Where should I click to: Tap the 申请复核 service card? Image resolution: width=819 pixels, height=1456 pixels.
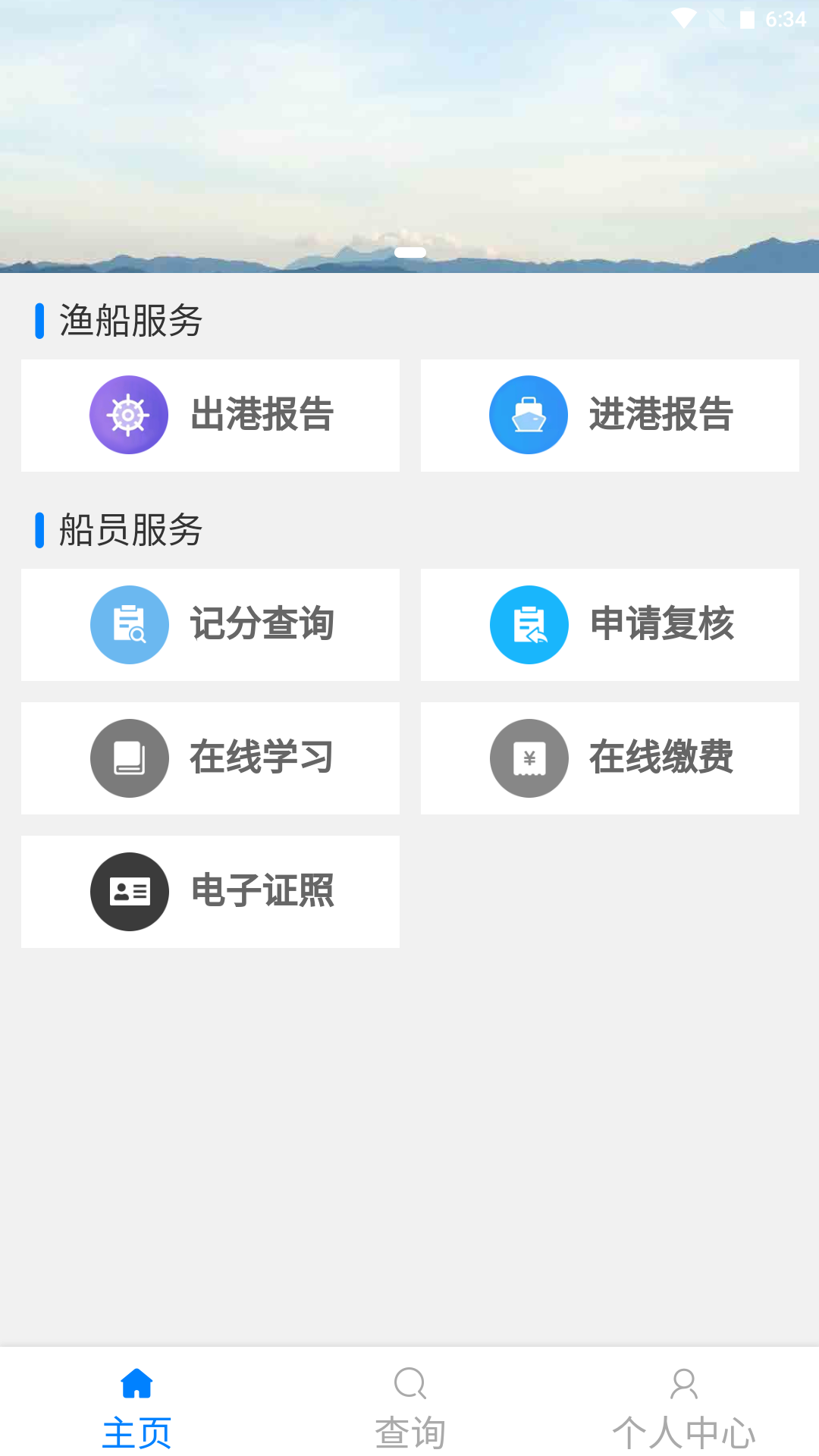(610, 624)
